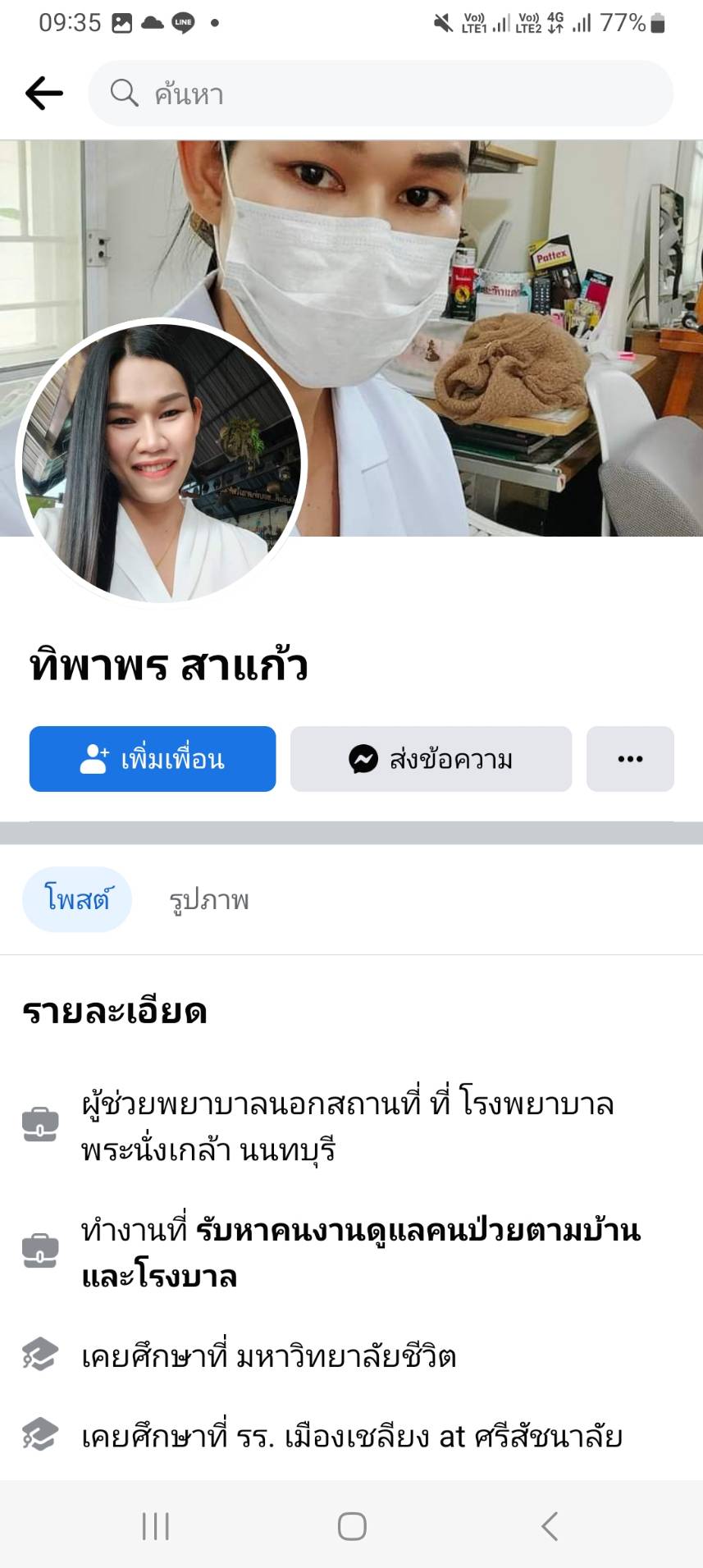
Task: Go back using the top arrow
Action: point(44,94)
